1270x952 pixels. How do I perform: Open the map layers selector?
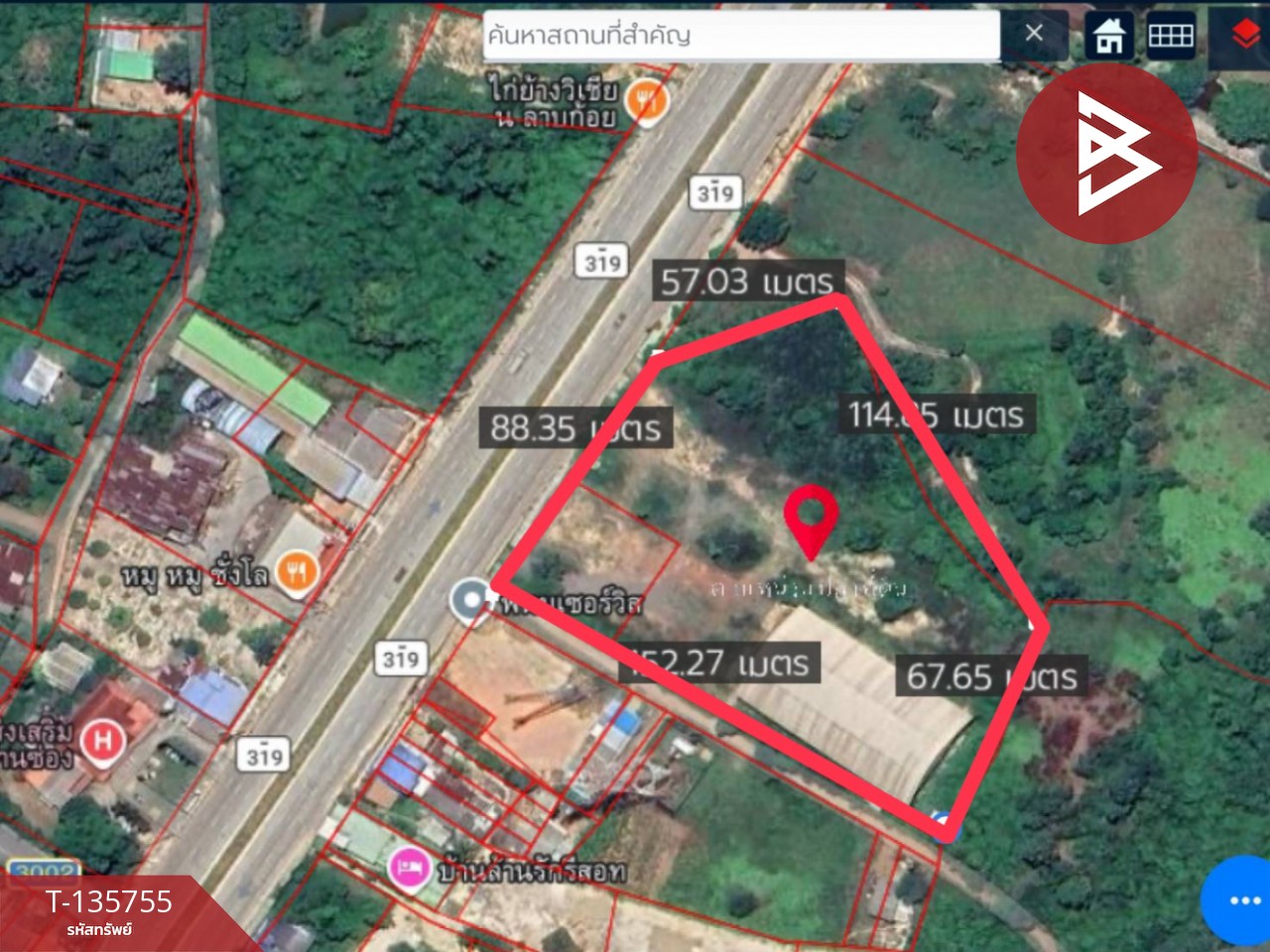click(x=1245, y=36)
